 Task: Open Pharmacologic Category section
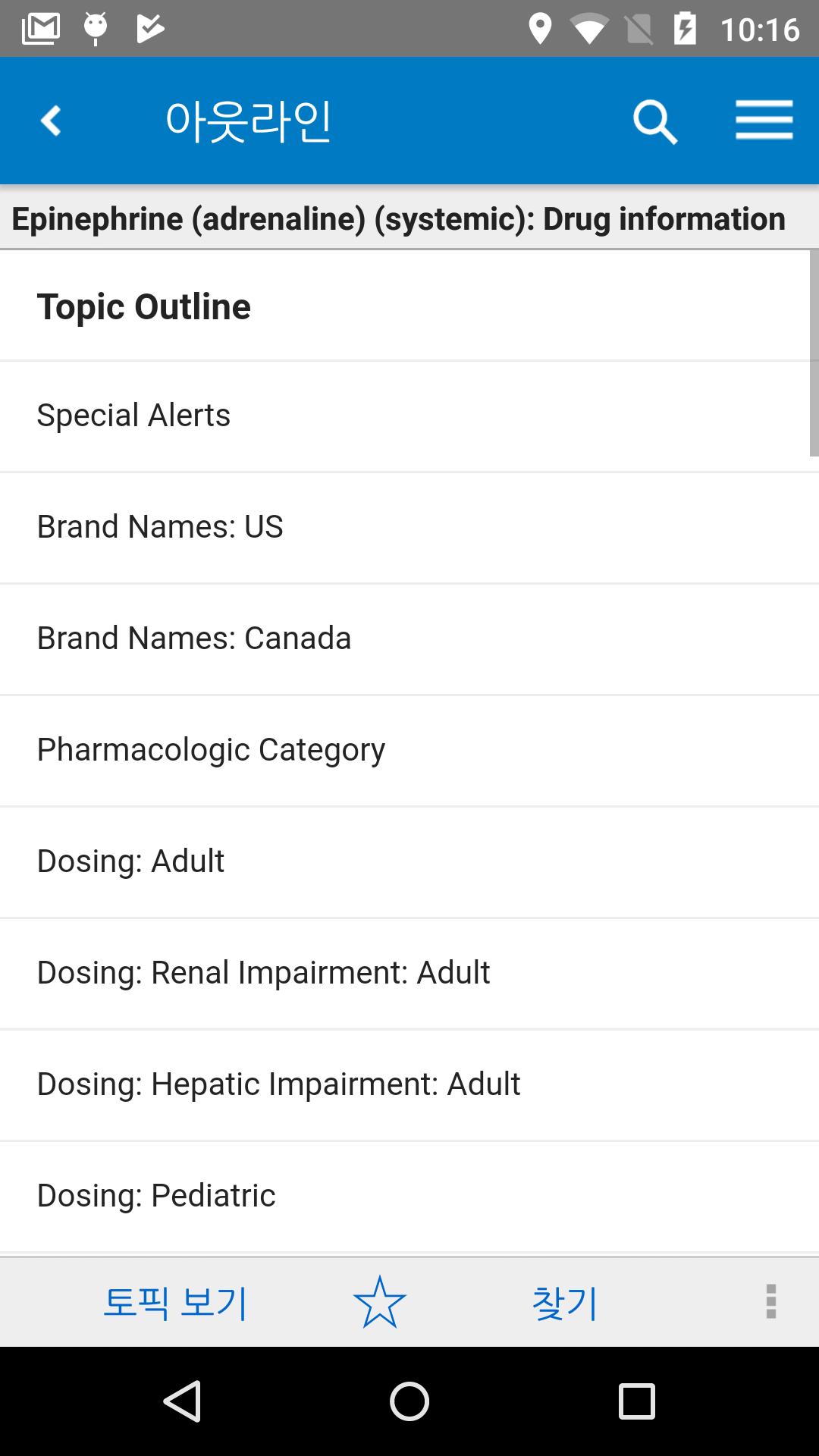pos(409,751)
